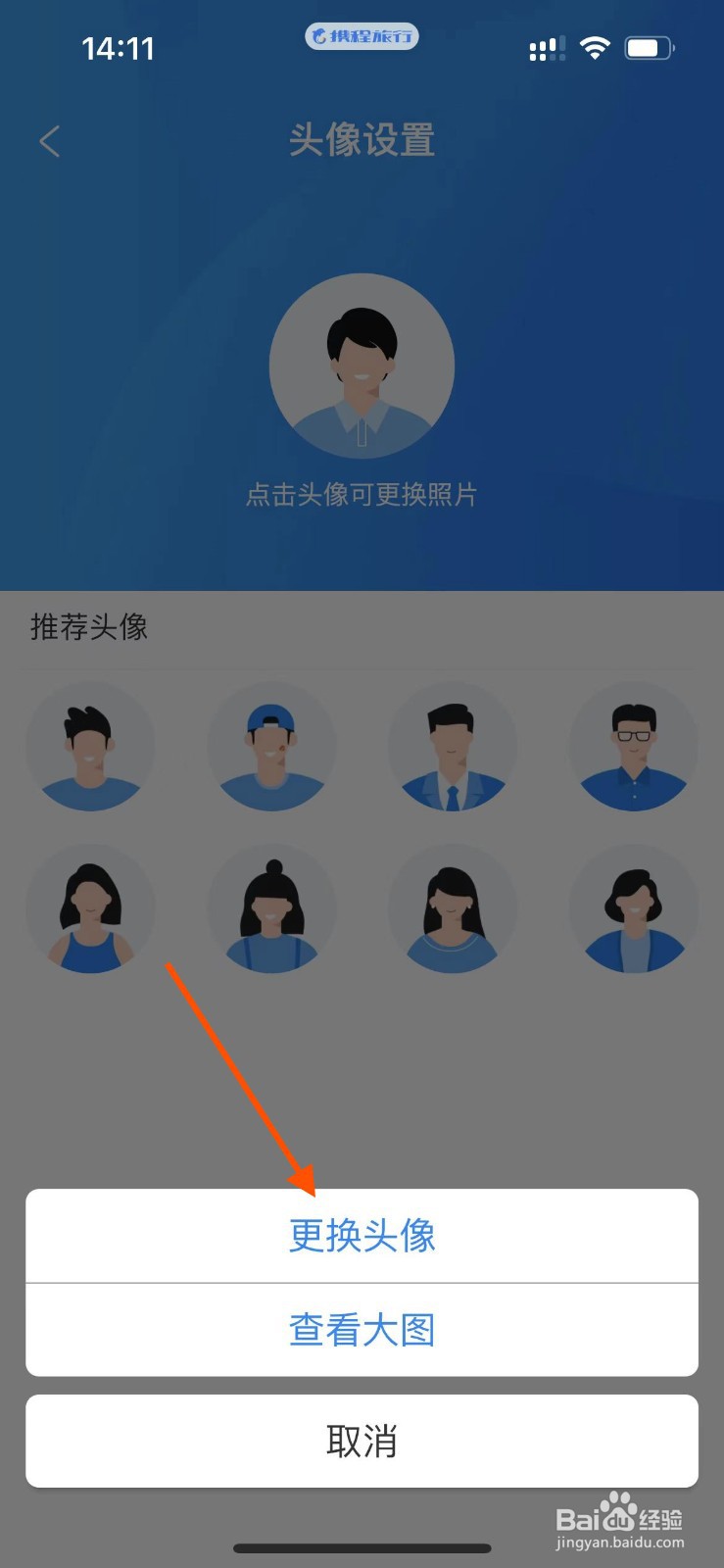This screenshot has height=1568, width=724.
Task: Select the avatar wearing a blue baseball cap
Action: 271,747
